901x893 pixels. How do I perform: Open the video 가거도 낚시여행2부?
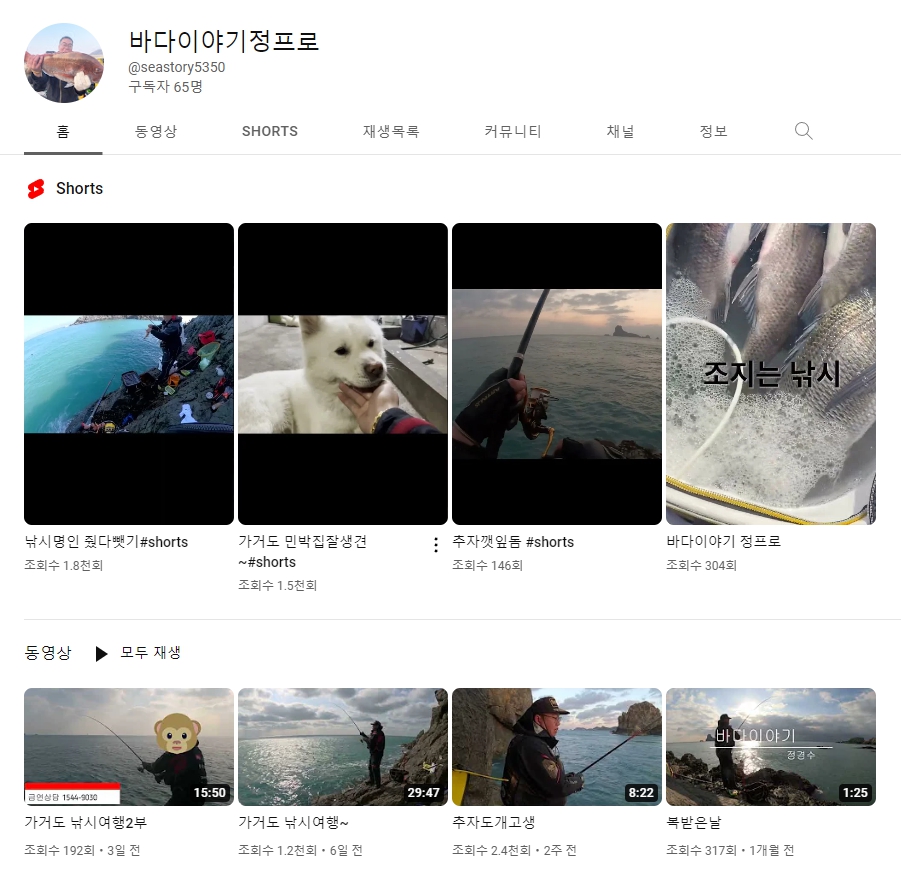[x=129, y=746]
